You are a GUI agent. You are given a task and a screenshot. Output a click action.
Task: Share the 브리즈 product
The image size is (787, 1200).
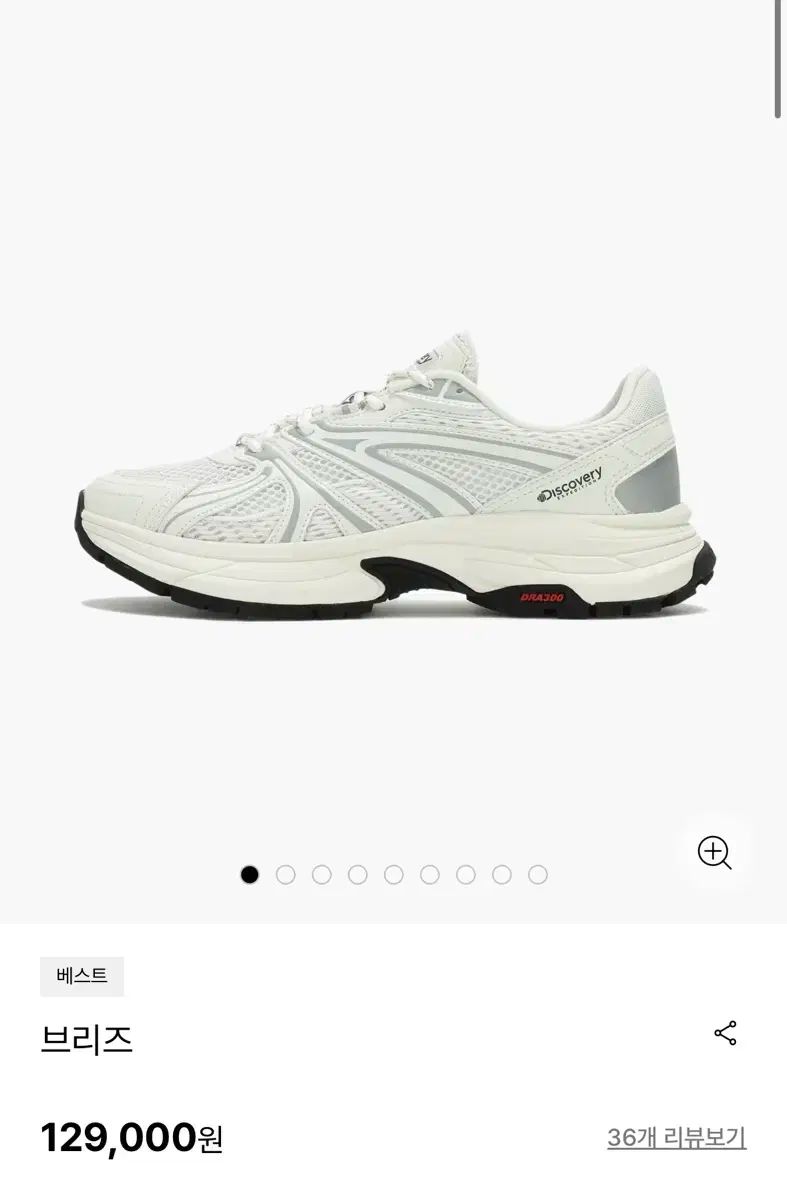tap(726, 1034)
